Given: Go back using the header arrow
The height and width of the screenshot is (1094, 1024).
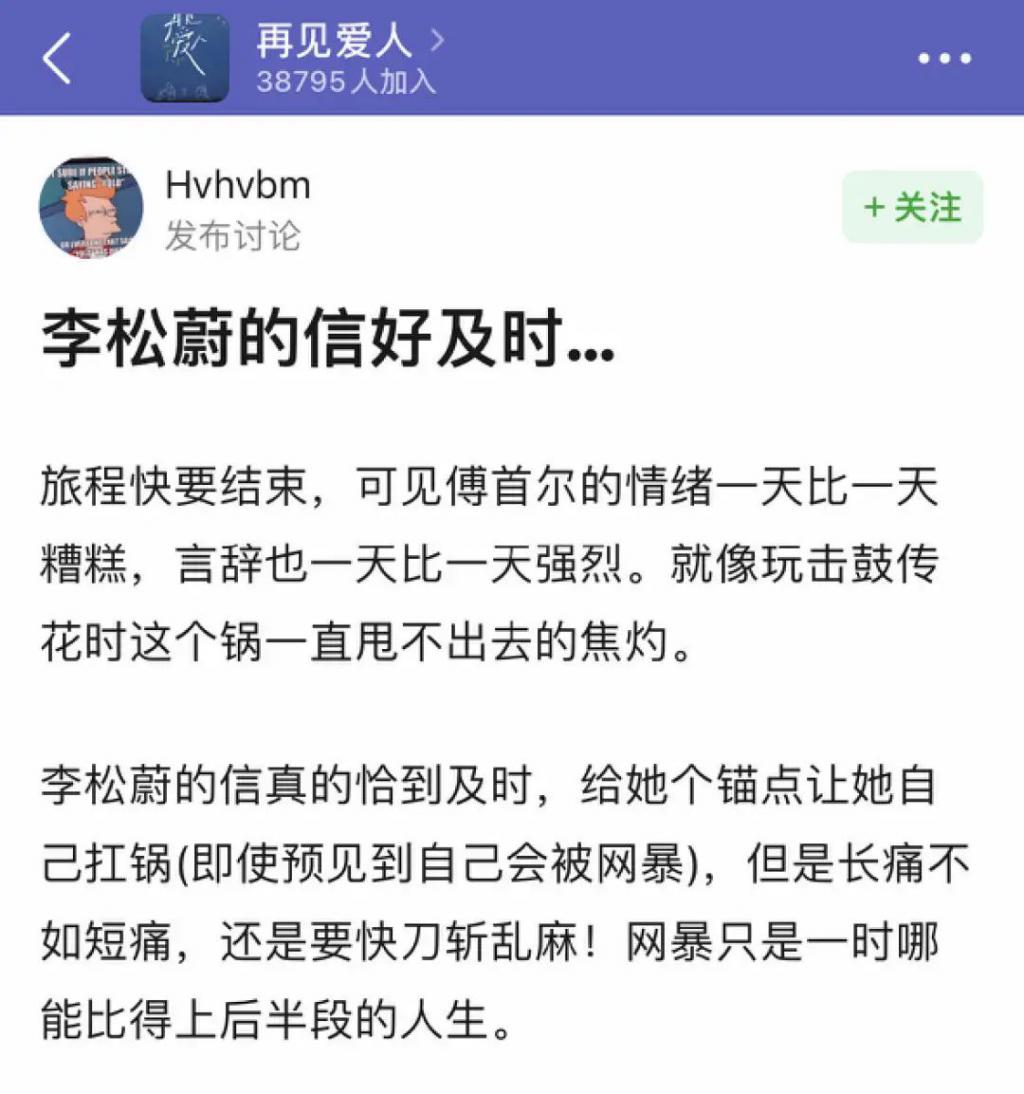Looking at the screenshot, I should [x=58, y=58].
